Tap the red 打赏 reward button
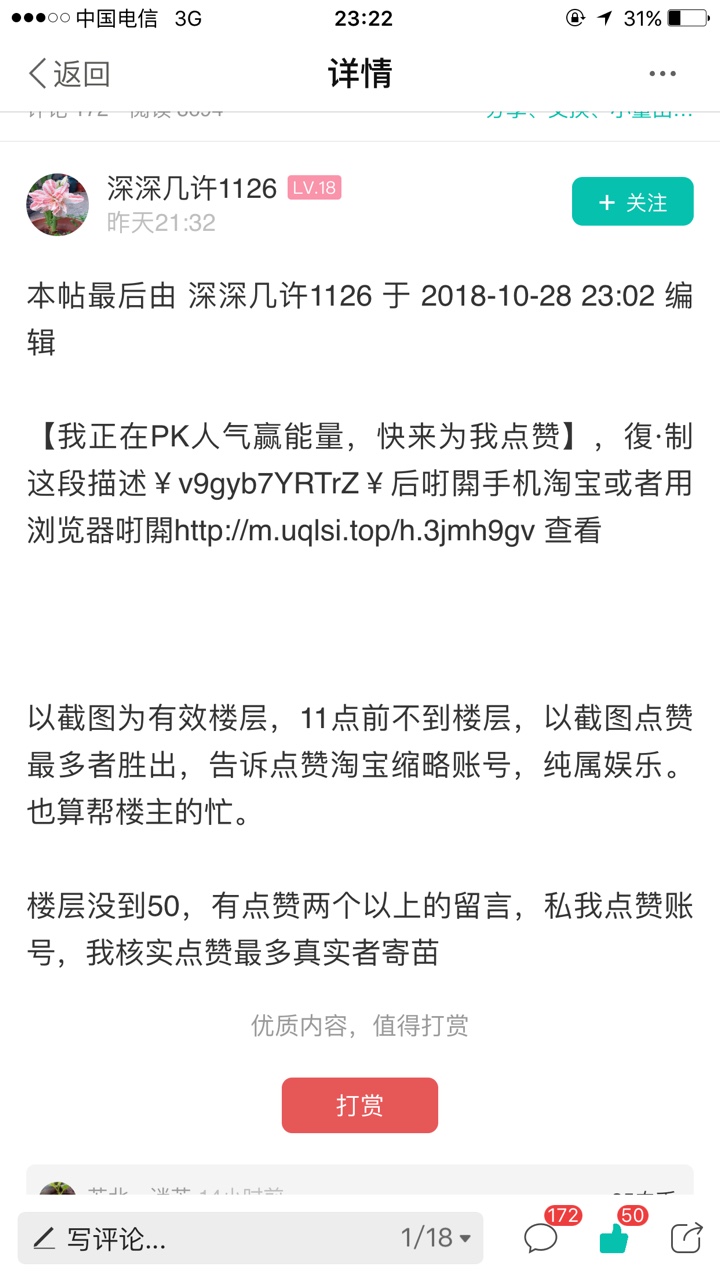 360,1105
